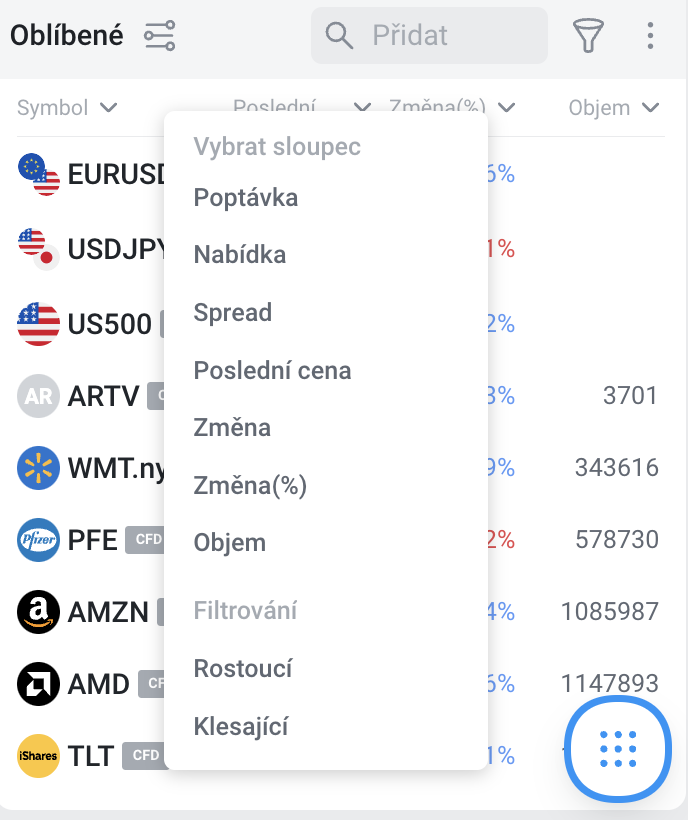The width and height of the screenshot is (688, 820).
Task: Choose Objem as the column
Action: (230, 543)
